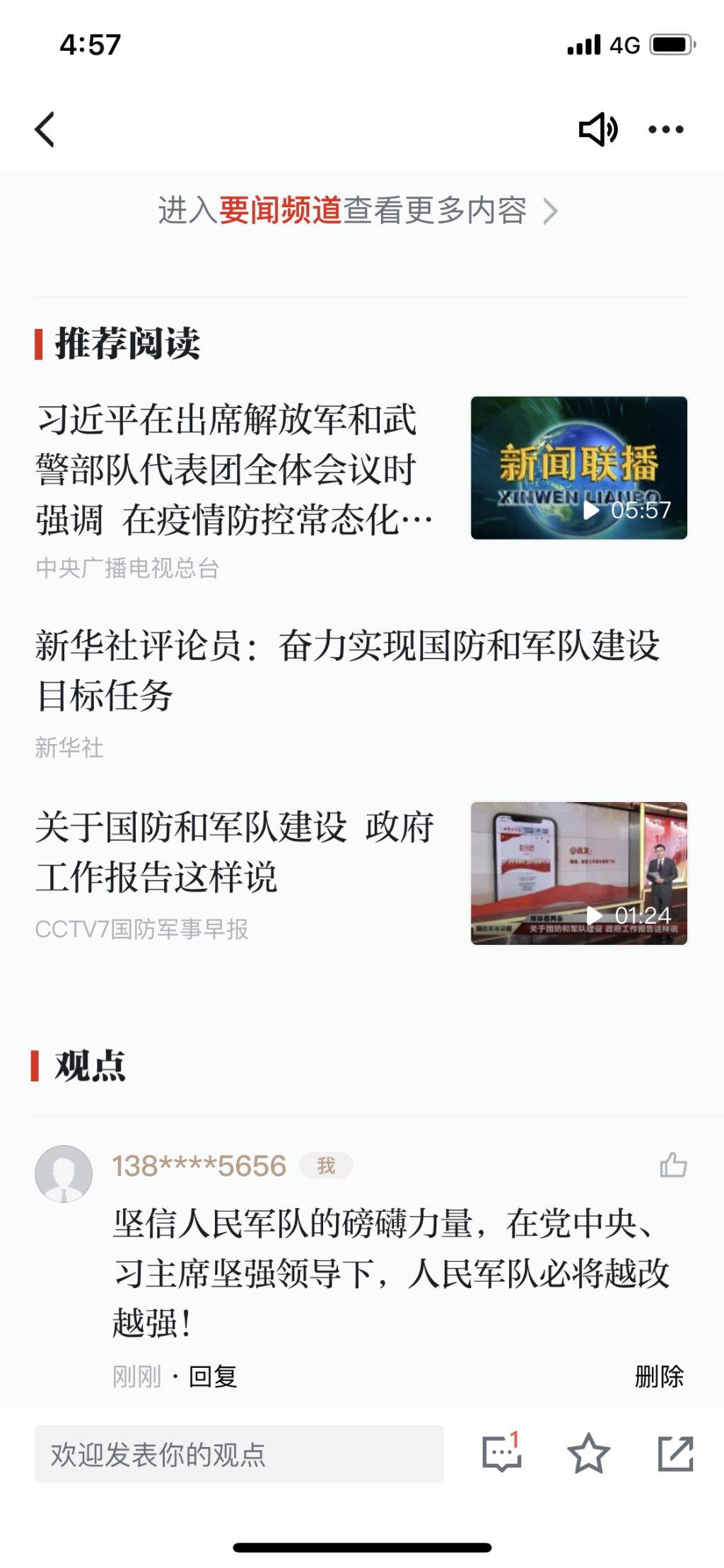Favorite this article with the star
Screen dimensions: 724x1568
[588, 1453]
